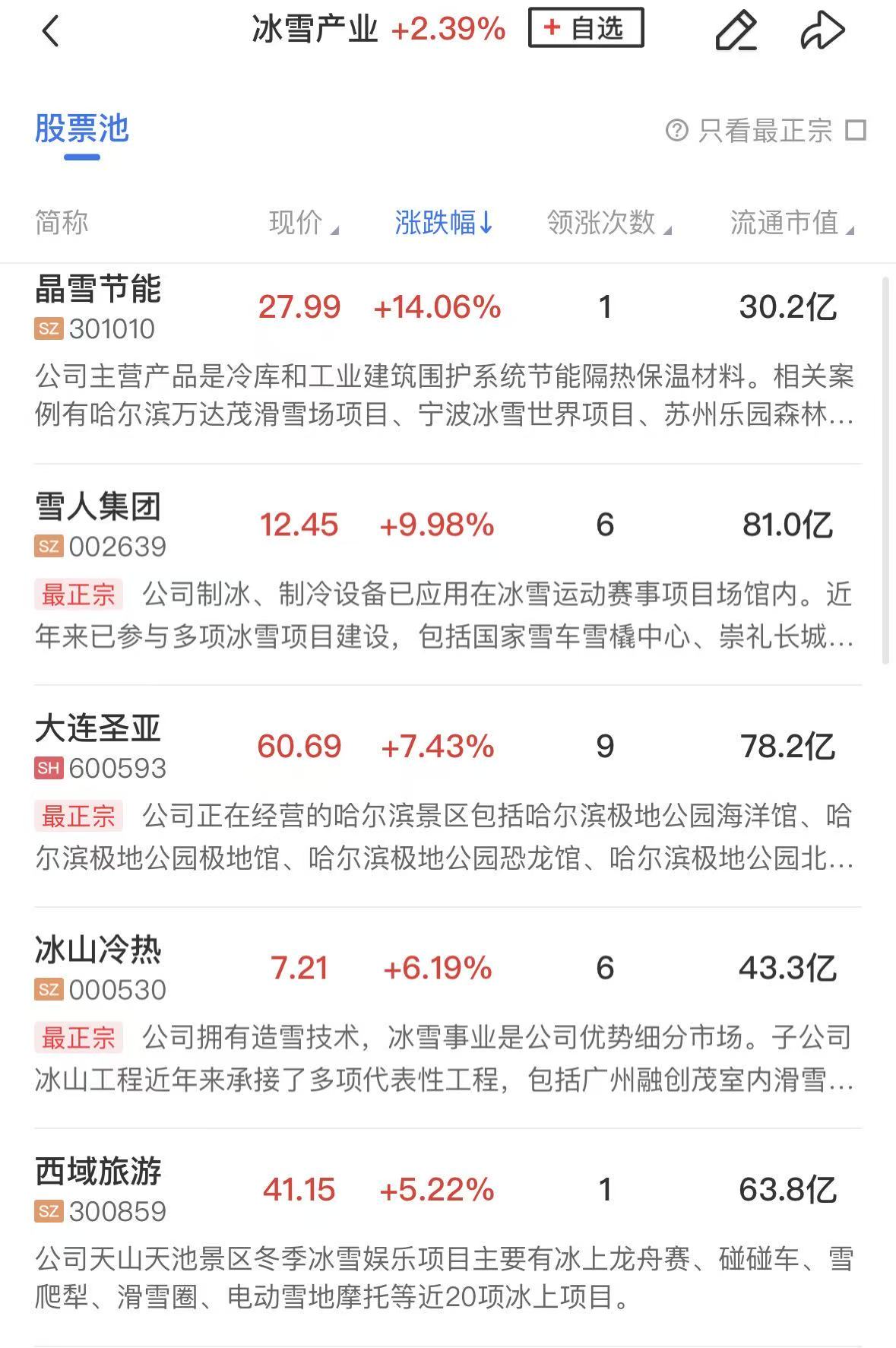The height and width of the screenshot is (1348, 896).
Task: Open 雪人集团 stock details
Action: [x=99, y=507]
